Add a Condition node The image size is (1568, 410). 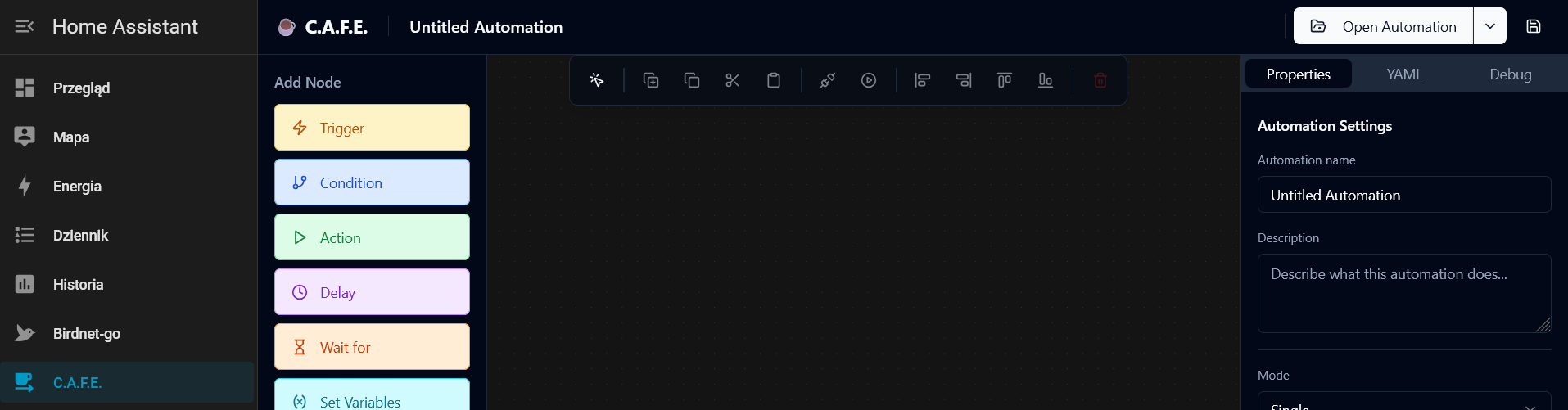[x=372, y=182]
